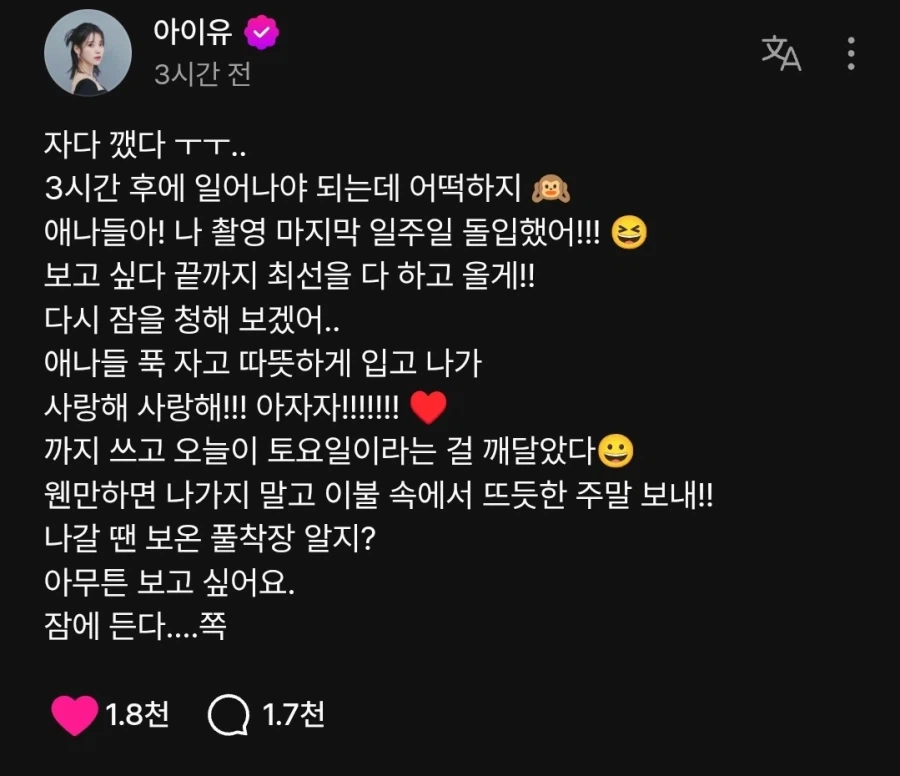Translate this post with the translate icon
900x776 pixels.
(x=781, y=53)
